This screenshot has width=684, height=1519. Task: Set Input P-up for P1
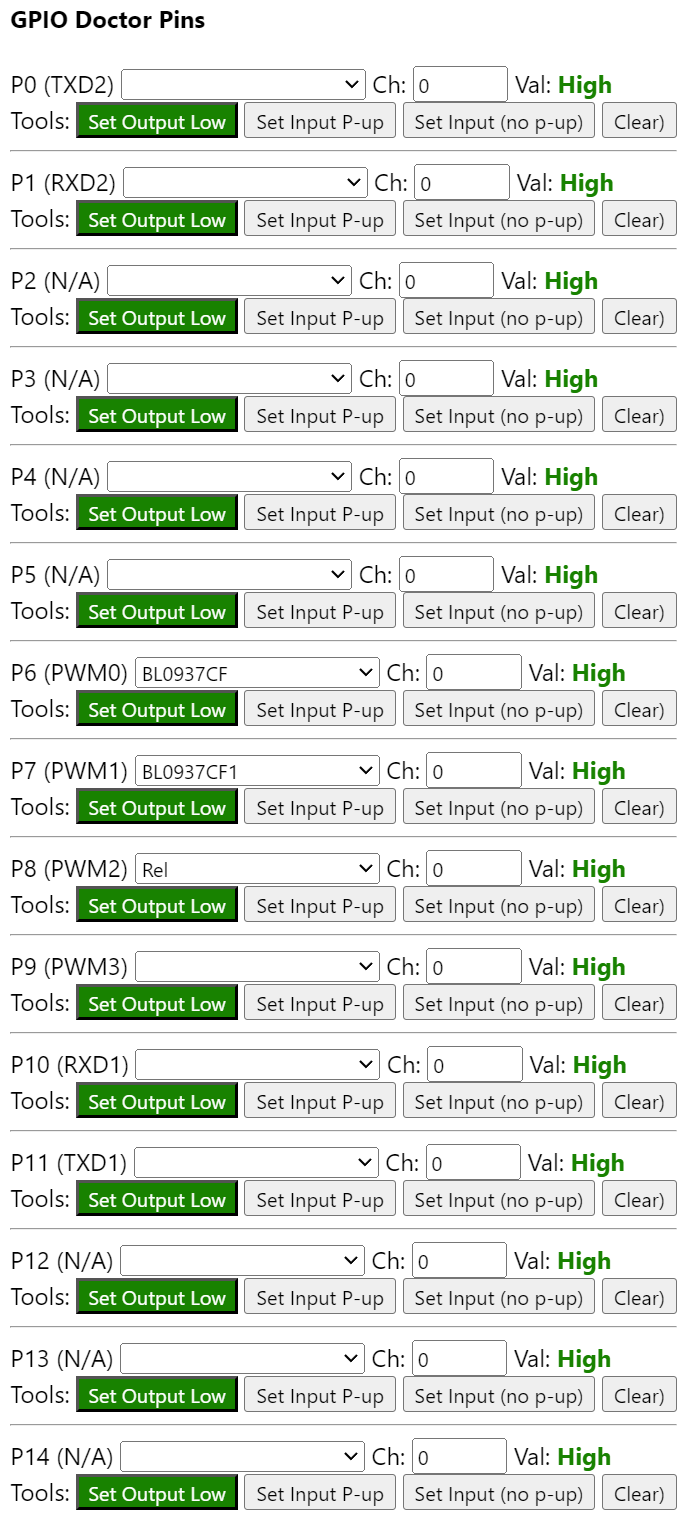pos(320,220)
